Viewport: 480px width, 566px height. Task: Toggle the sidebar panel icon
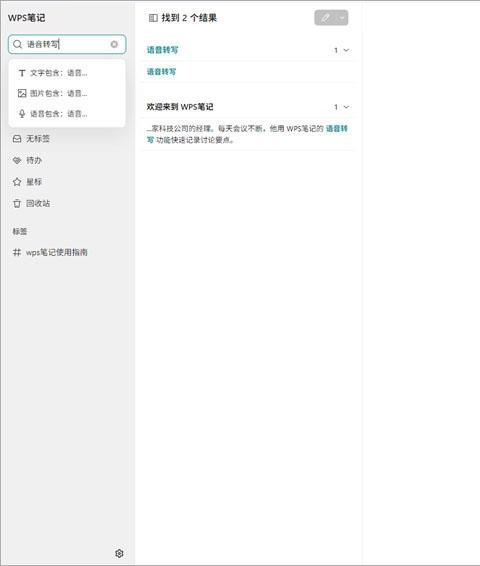[153, 18]
